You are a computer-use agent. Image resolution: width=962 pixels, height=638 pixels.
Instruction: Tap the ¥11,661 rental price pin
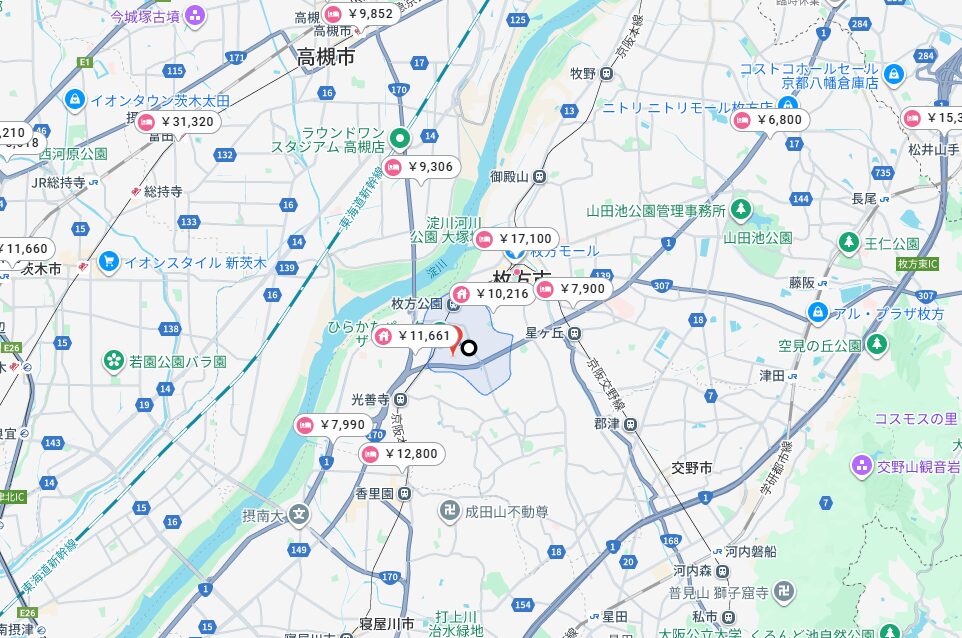414,336
